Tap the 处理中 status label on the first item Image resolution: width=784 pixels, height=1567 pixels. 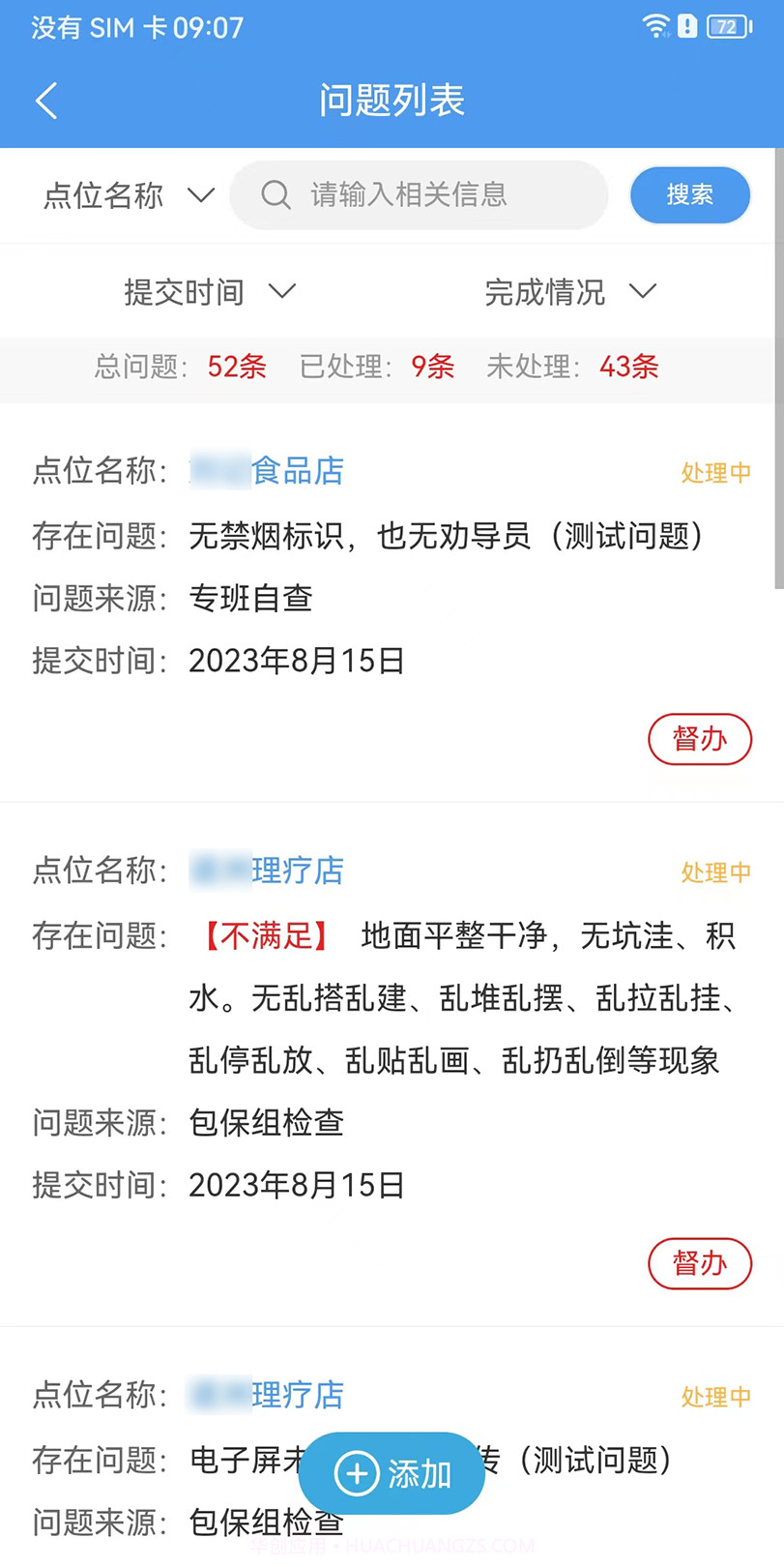(715, 473)
